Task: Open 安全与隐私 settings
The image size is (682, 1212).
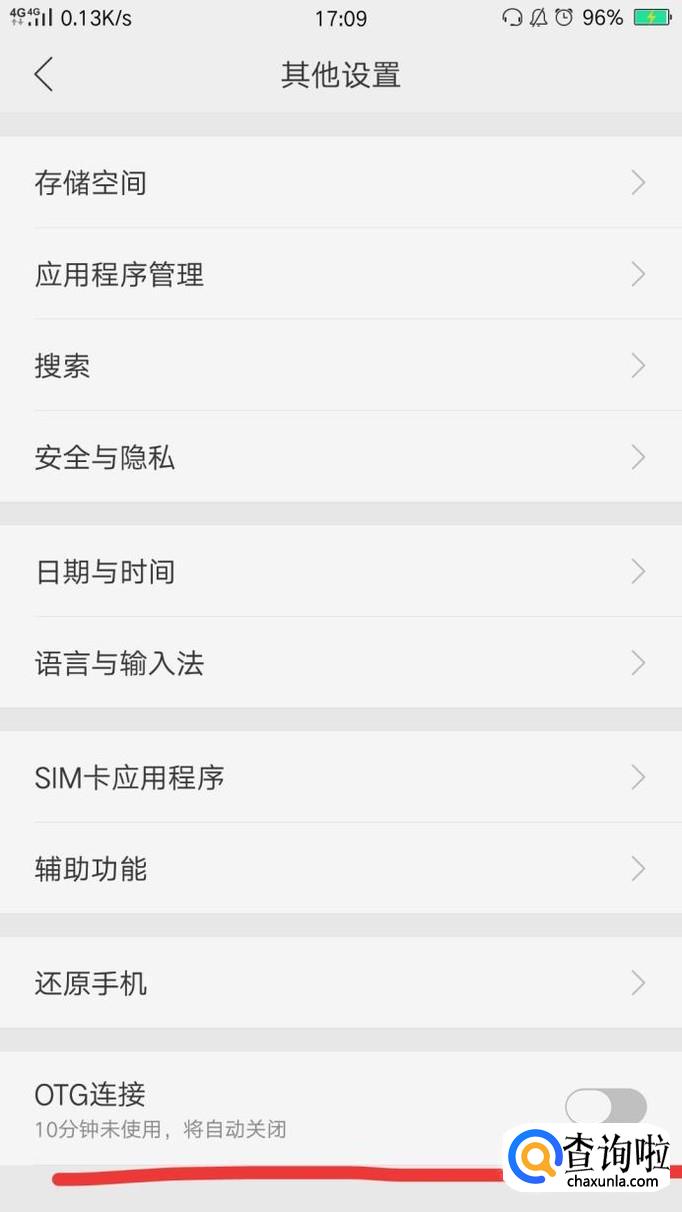Action: 340,458
